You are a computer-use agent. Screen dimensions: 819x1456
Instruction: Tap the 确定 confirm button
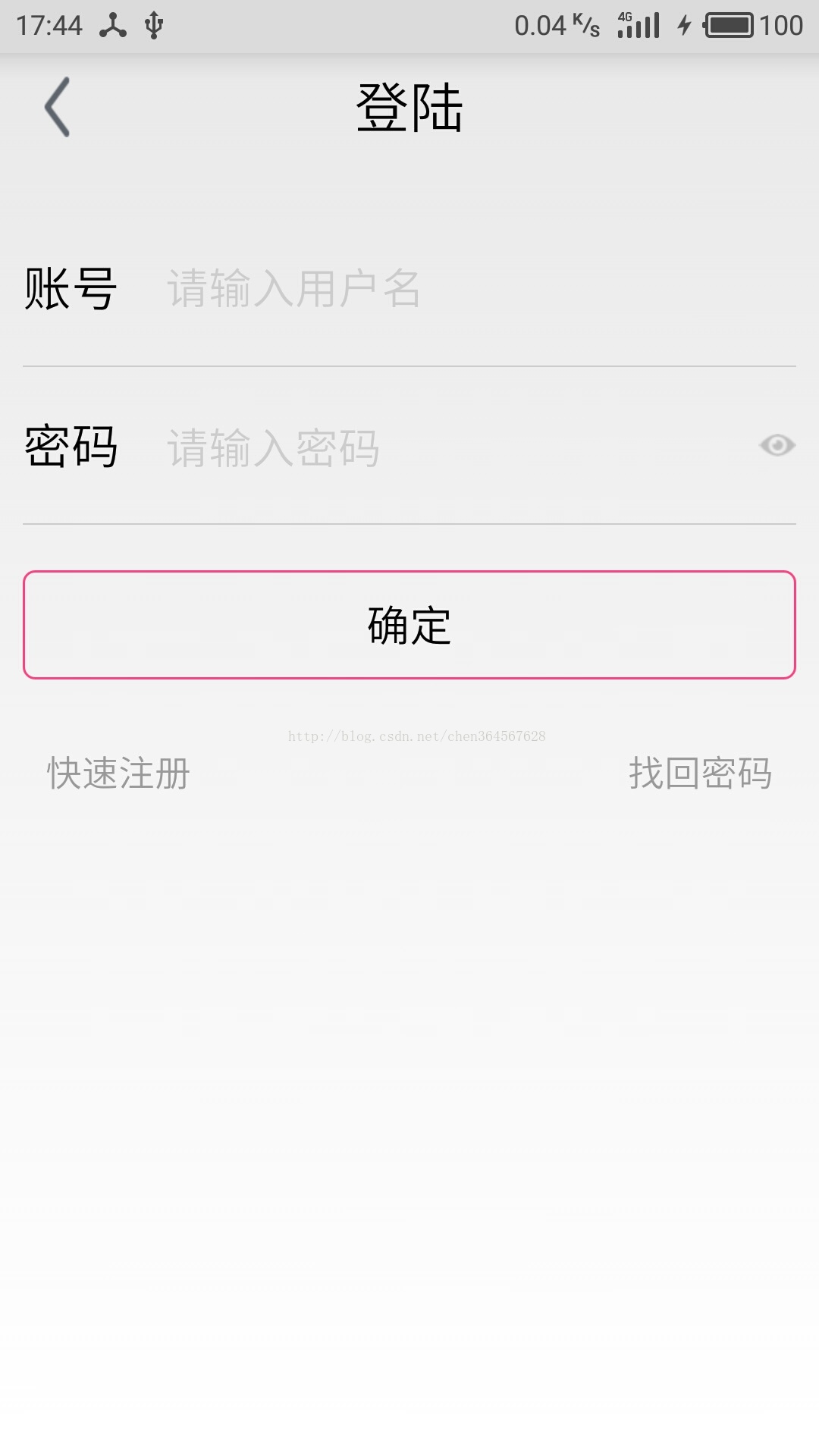click(409, 625)
